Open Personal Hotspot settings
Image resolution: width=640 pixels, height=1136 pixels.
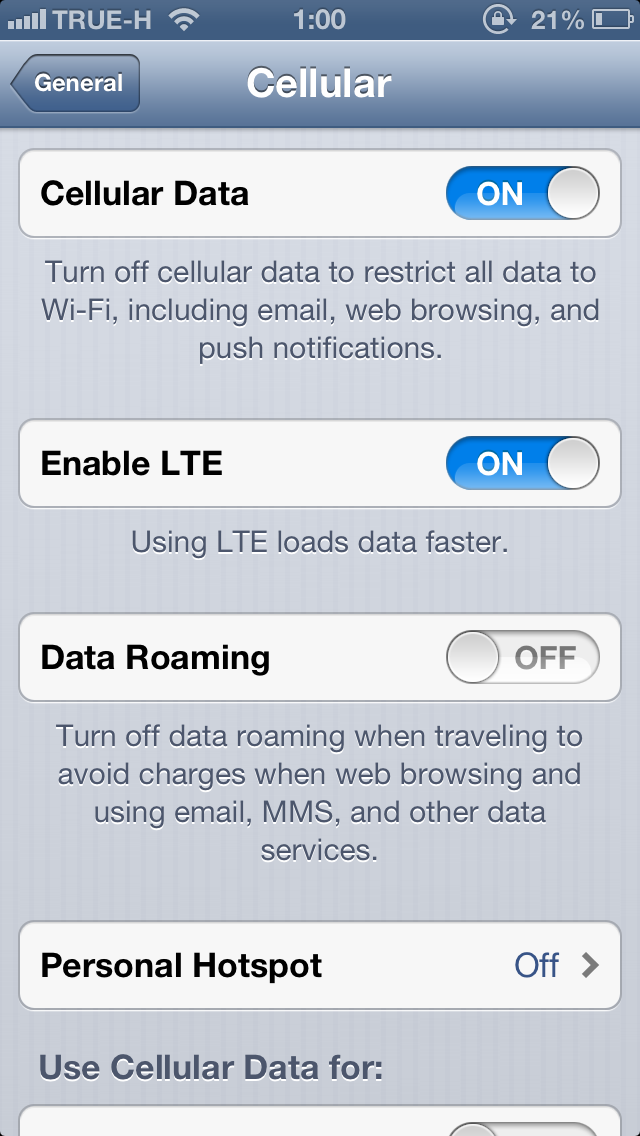[x=320, y=966]
